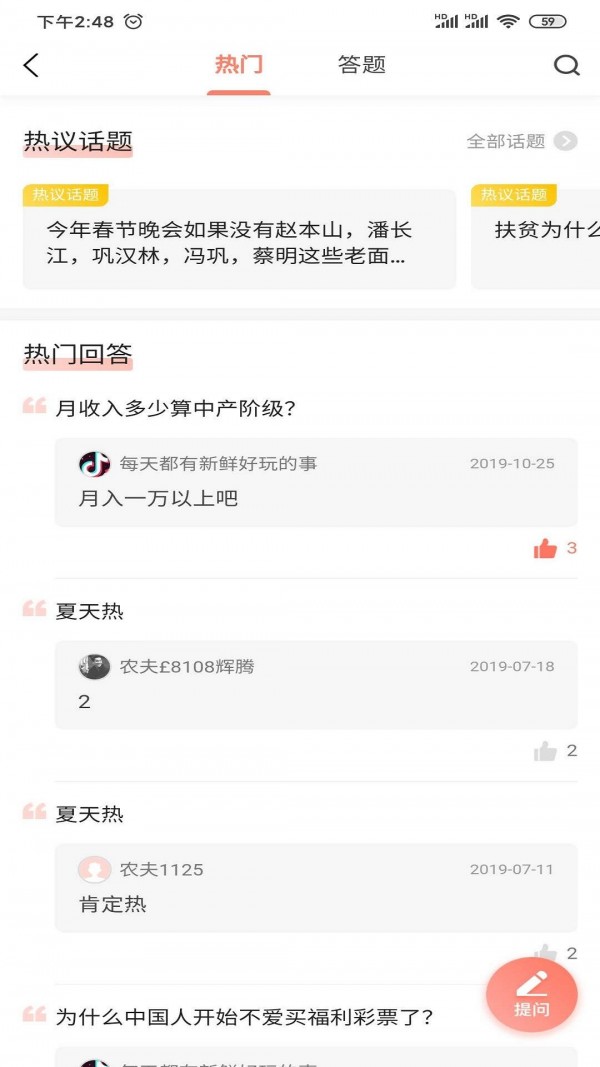Go back using the top-left arrow
600x1067 pixels.
coord(31,66)
